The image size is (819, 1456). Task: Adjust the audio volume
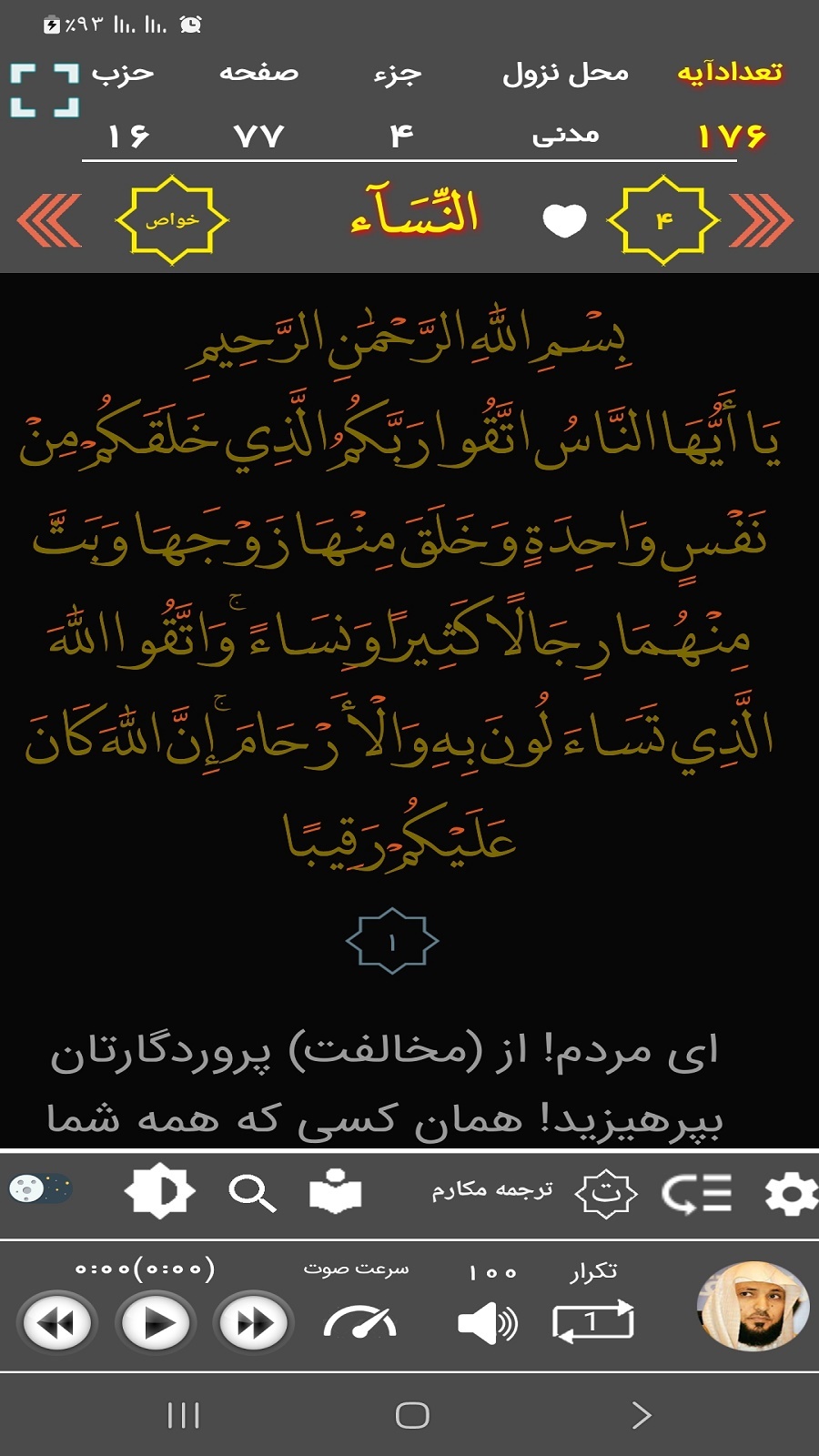(x=487, y=1321)
